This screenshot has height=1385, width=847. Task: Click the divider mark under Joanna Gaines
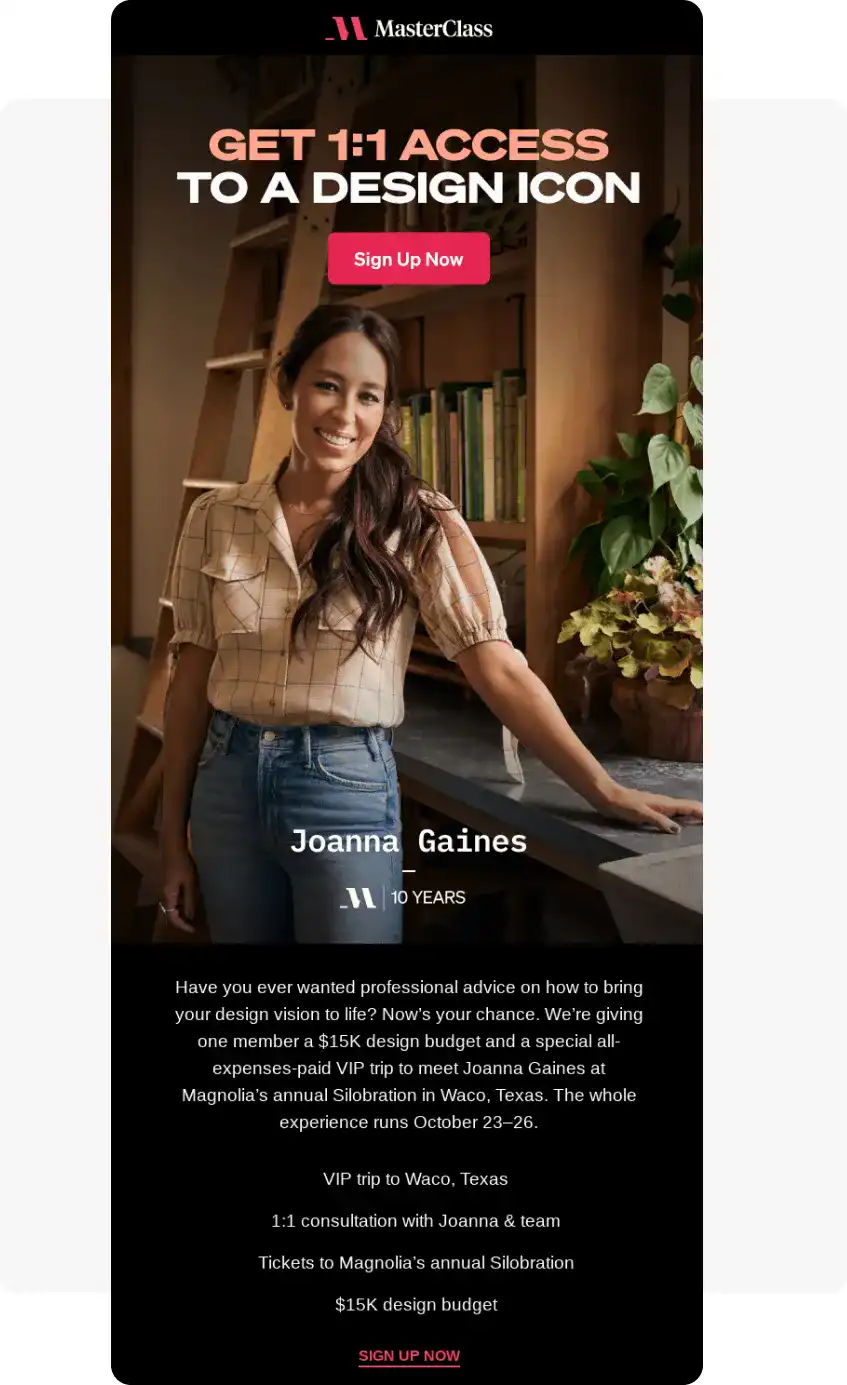tap(408, 869)
